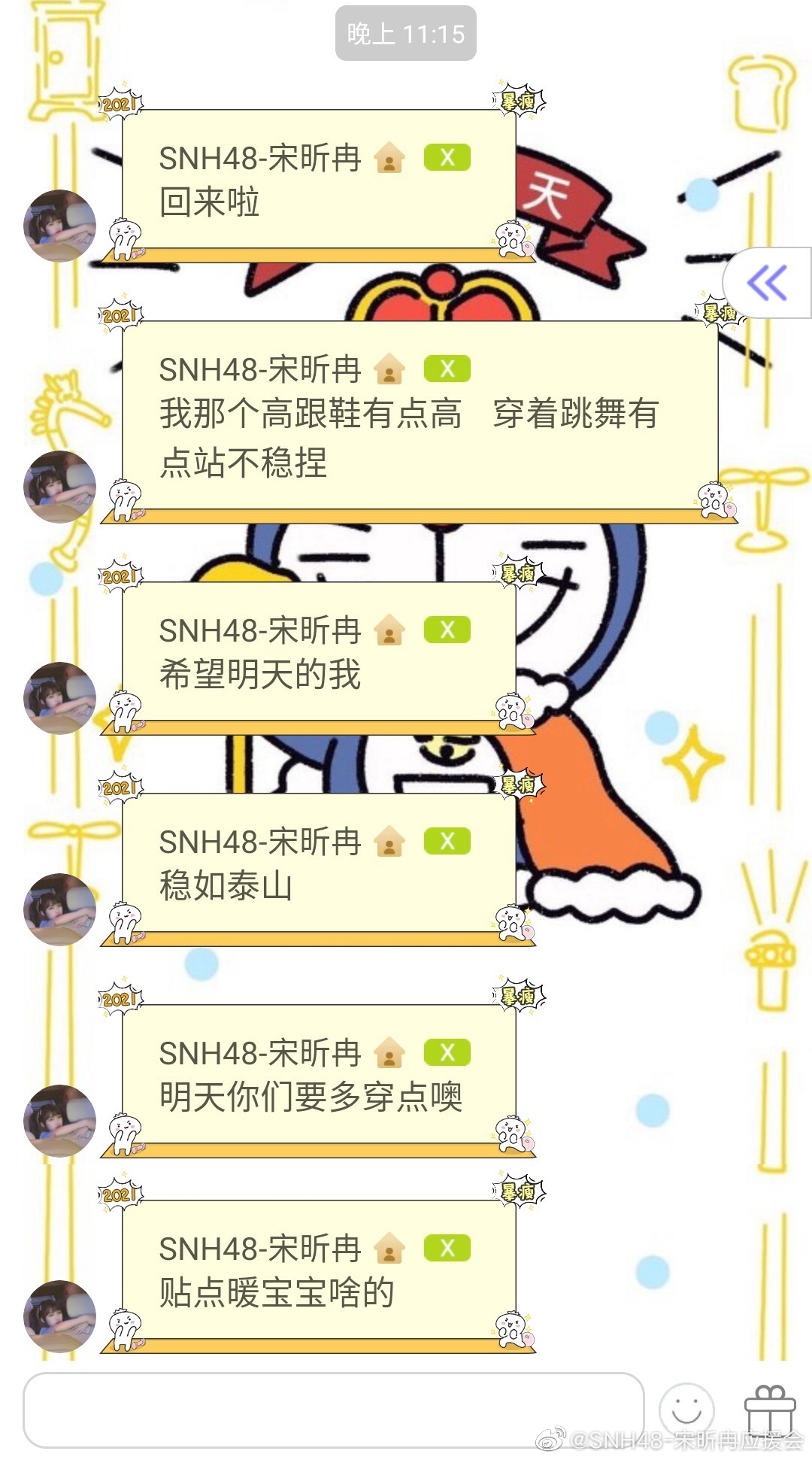Screen dimensions: 812x1460
Task: Expand the double-chevron side panel
Action: coord(767,283)
